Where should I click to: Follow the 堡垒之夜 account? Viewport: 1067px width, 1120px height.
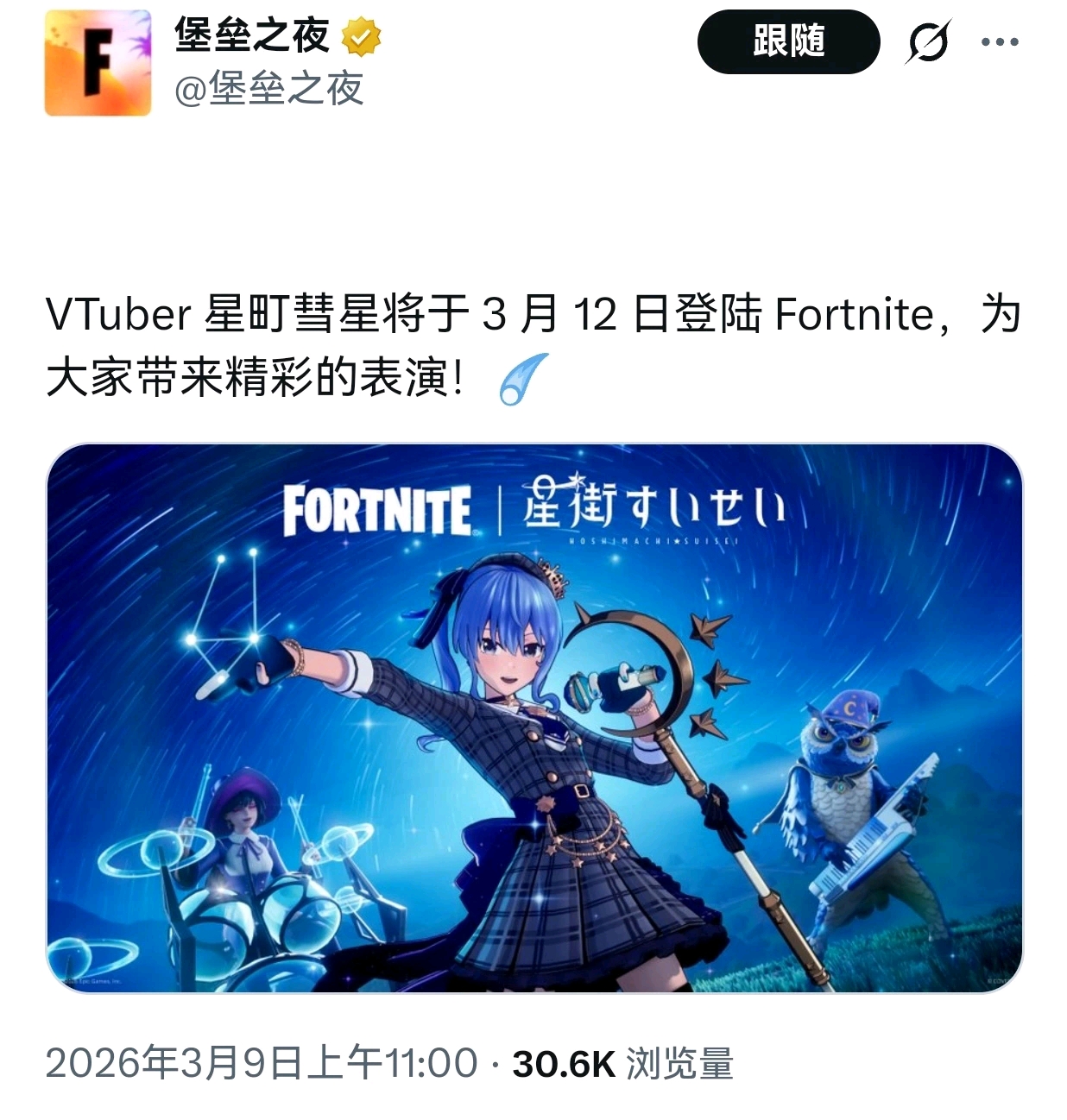pos(787,41)
